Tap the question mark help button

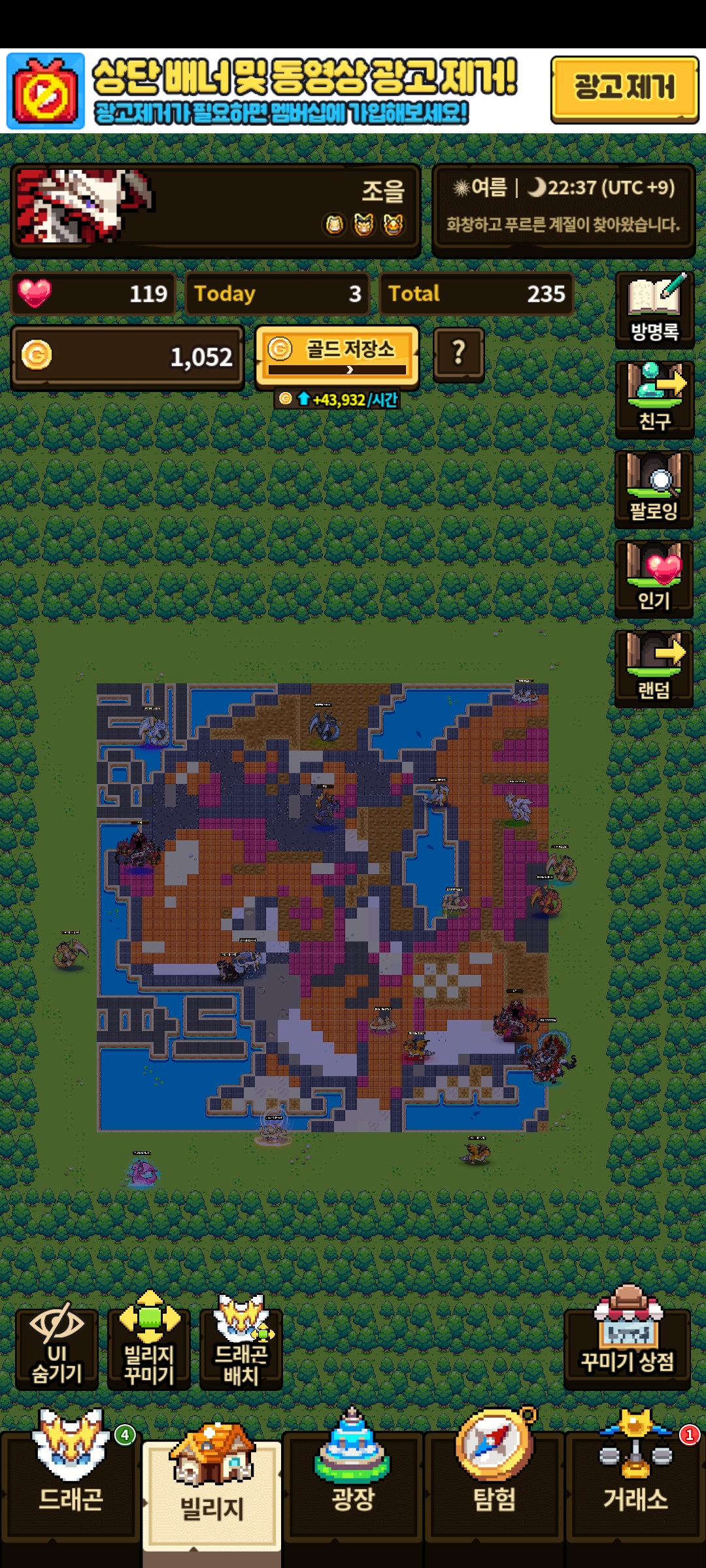[x=459, y=353]
